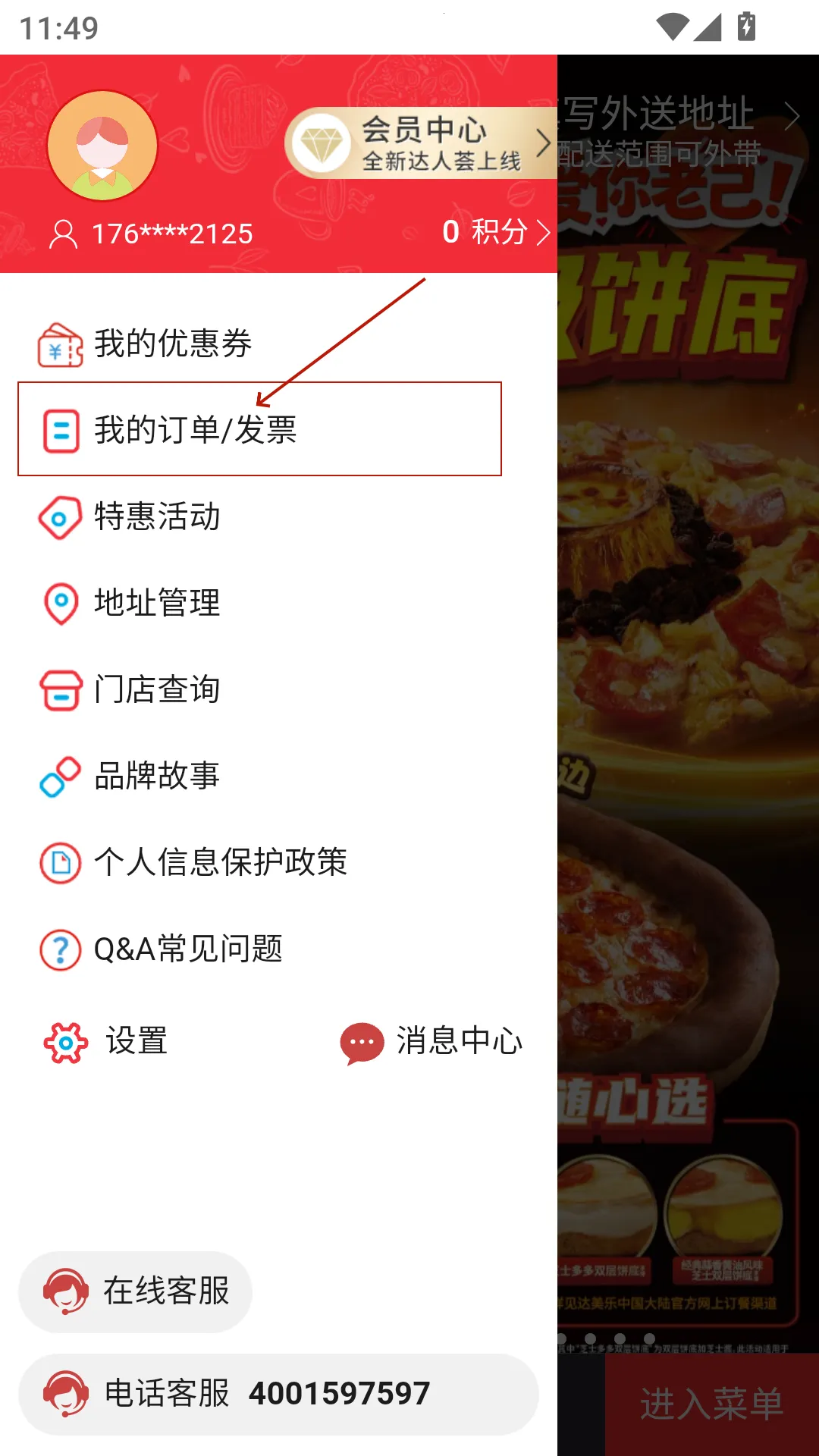The image size is (819, 1456).
Task: Click the Q&A question mark icon
Action: 59,946
